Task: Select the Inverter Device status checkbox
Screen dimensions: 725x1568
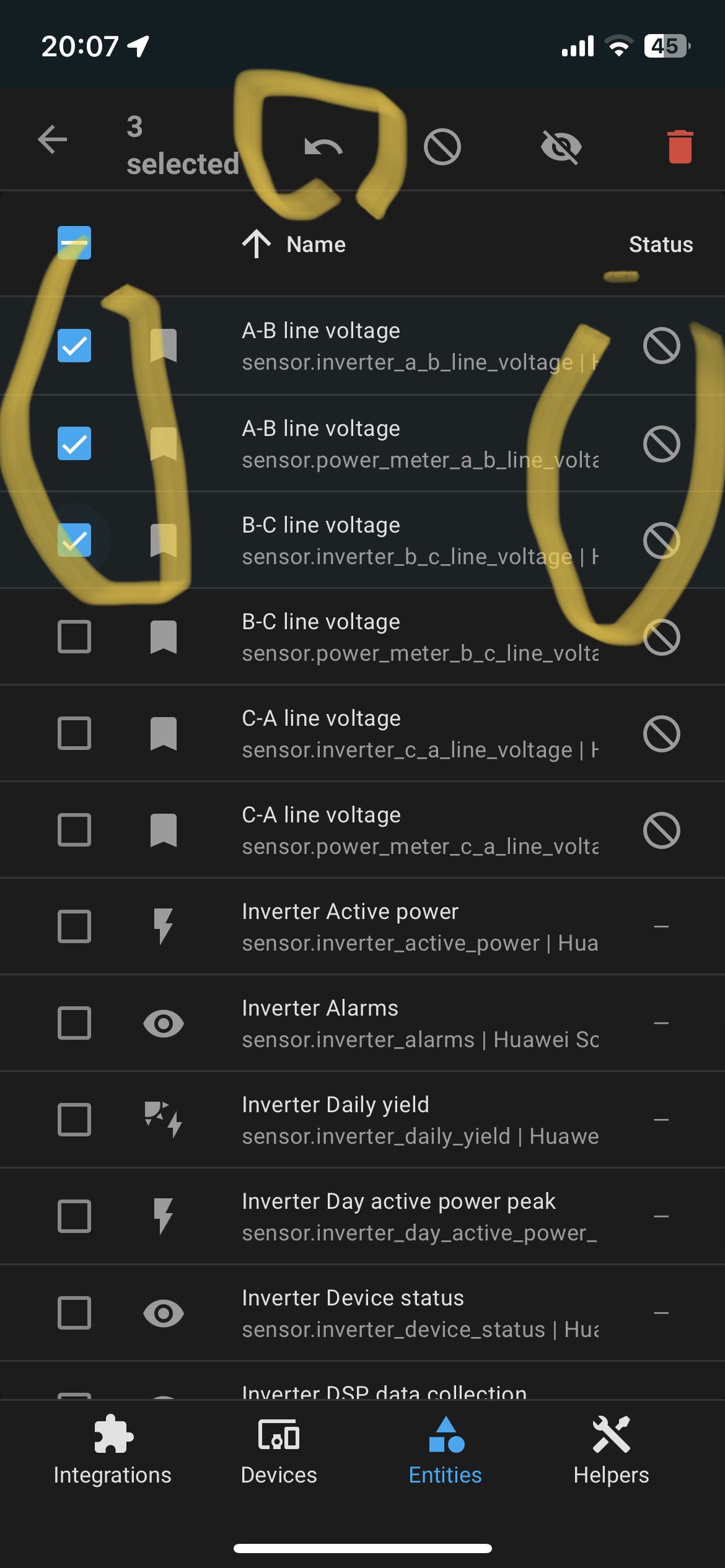Action: [x=74, y=1313]
